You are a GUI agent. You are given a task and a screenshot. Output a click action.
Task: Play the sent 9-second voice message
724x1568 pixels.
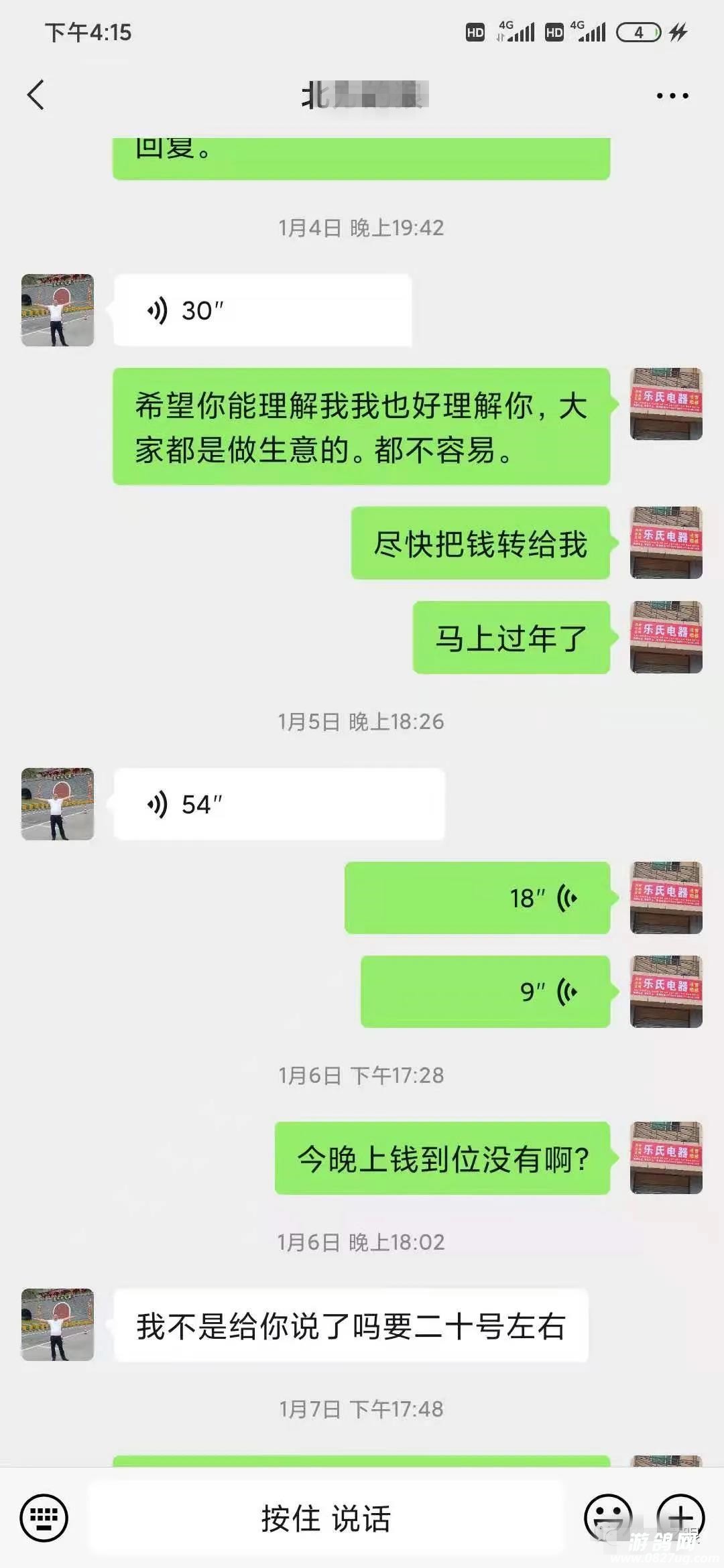point(485,992)
